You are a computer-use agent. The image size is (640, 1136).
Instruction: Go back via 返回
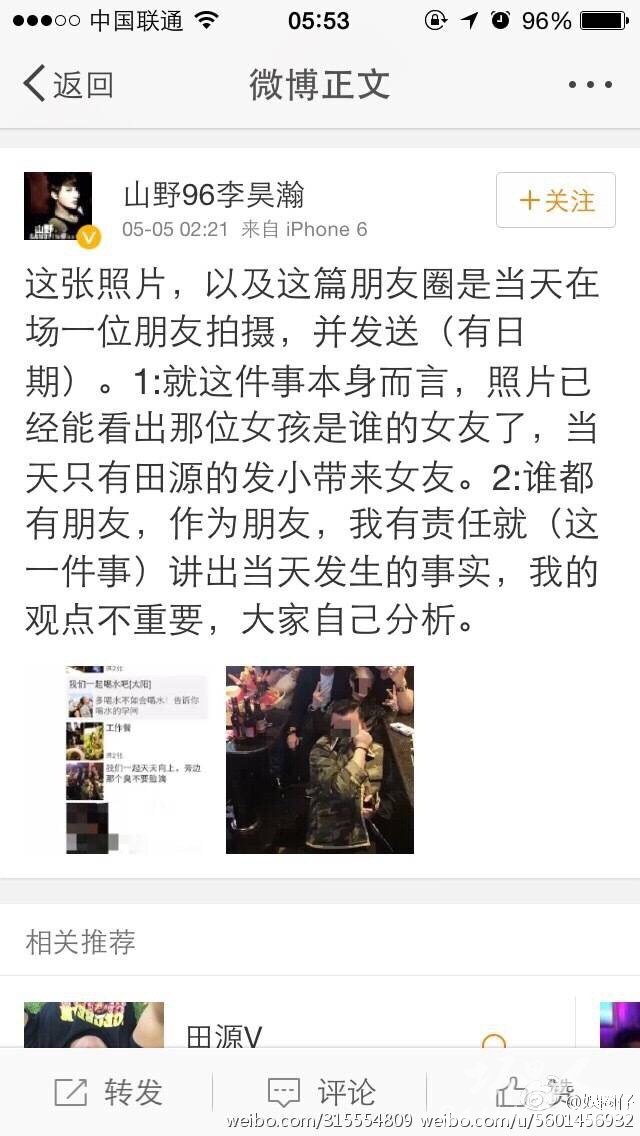point(68,85)
